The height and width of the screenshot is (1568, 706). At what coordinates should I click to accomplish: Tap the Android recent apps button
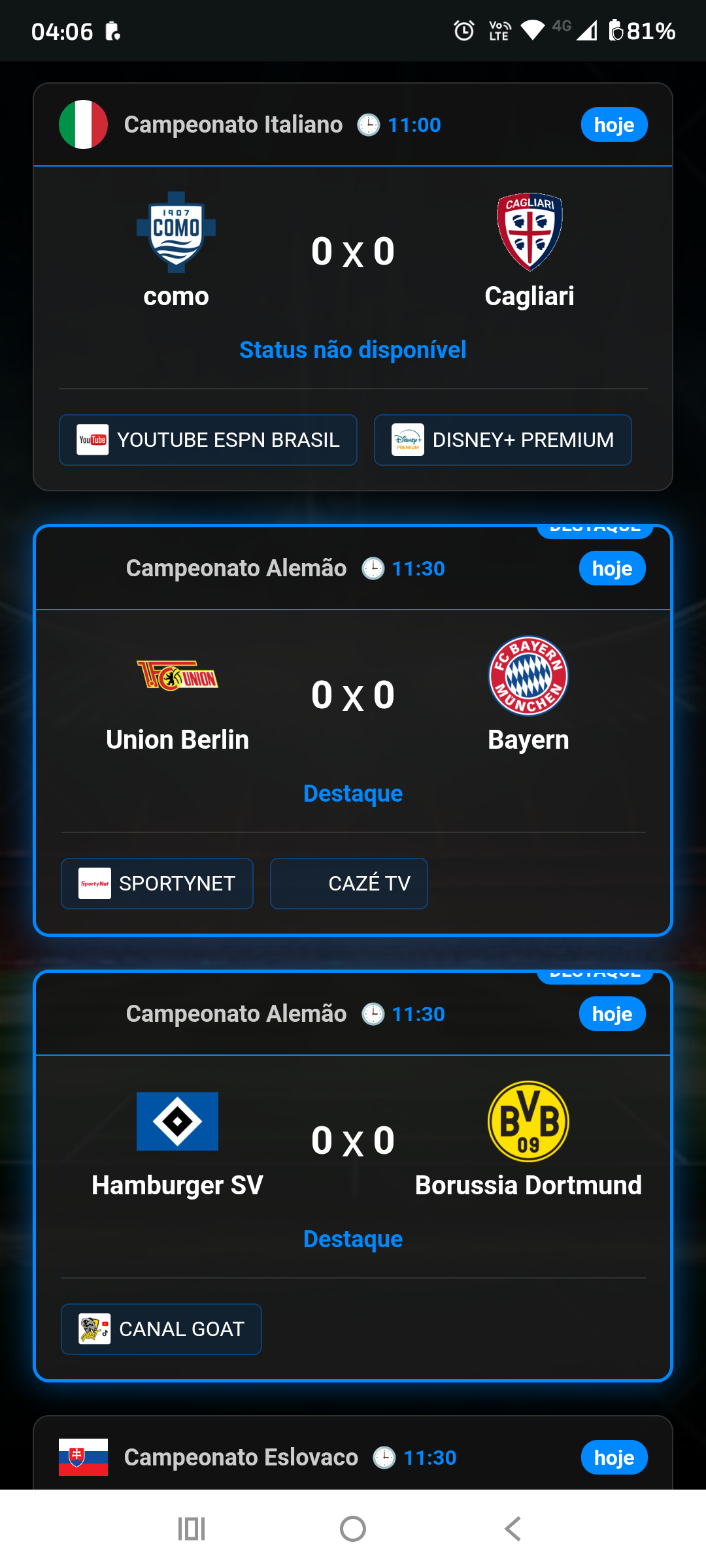click(192, 1529)
